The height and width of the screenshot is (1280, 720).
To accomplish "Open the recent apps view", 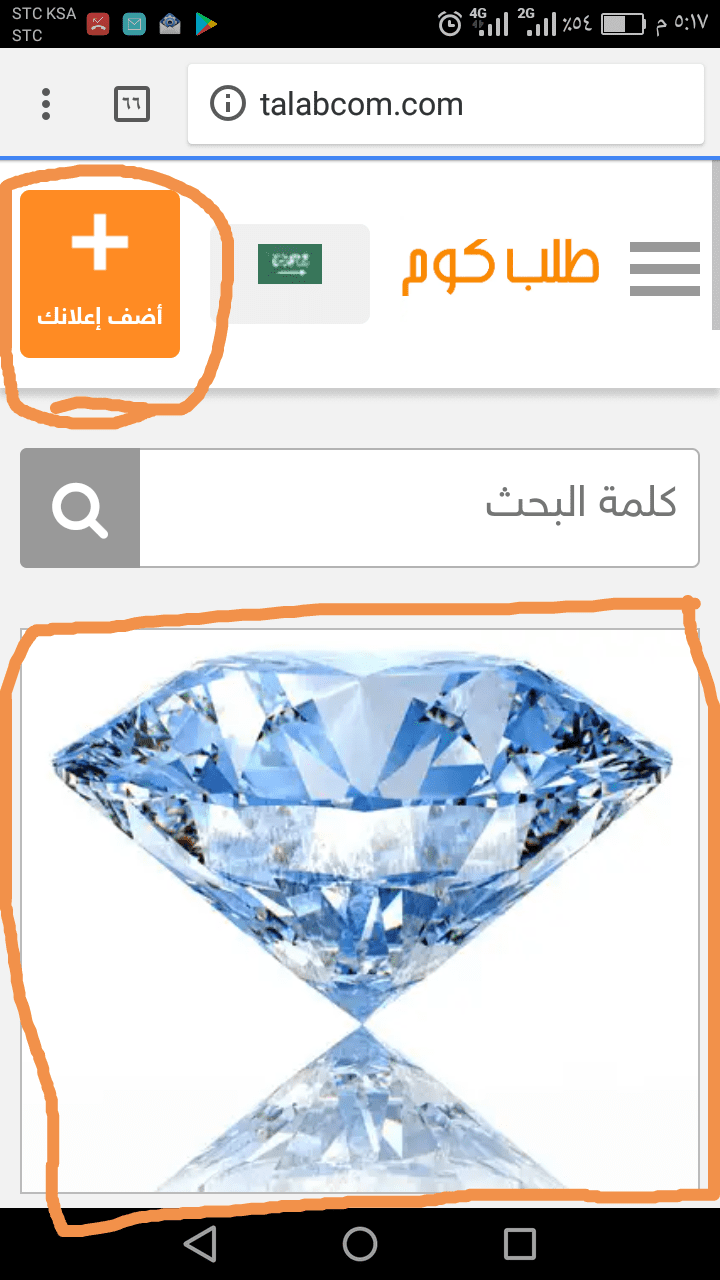I will (x=519, y=1243).
